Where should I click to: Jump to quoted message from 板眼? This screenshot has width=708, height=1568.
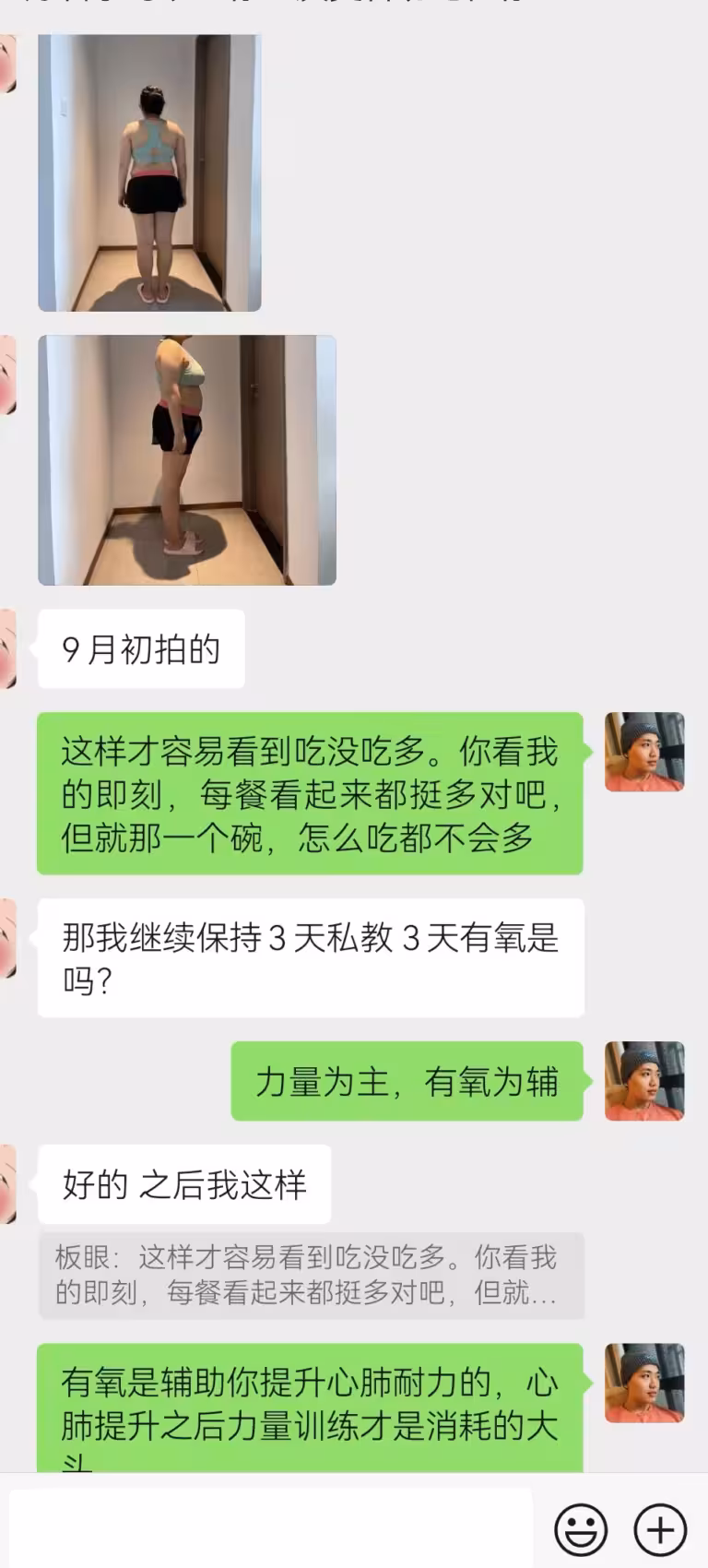coord(311,1275)
